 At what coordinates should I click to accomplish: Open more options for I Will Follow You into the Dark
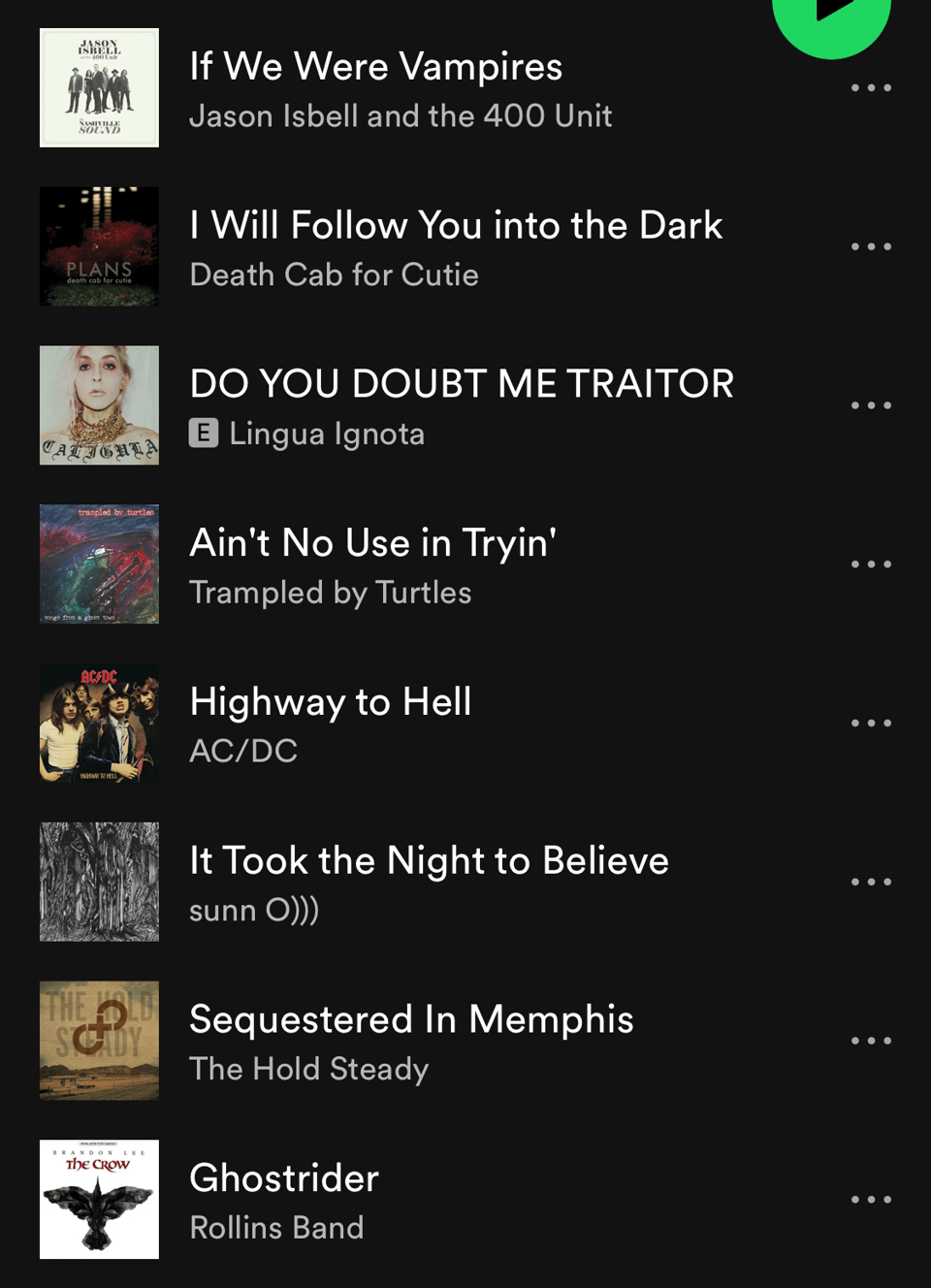(x=870, y=246)
